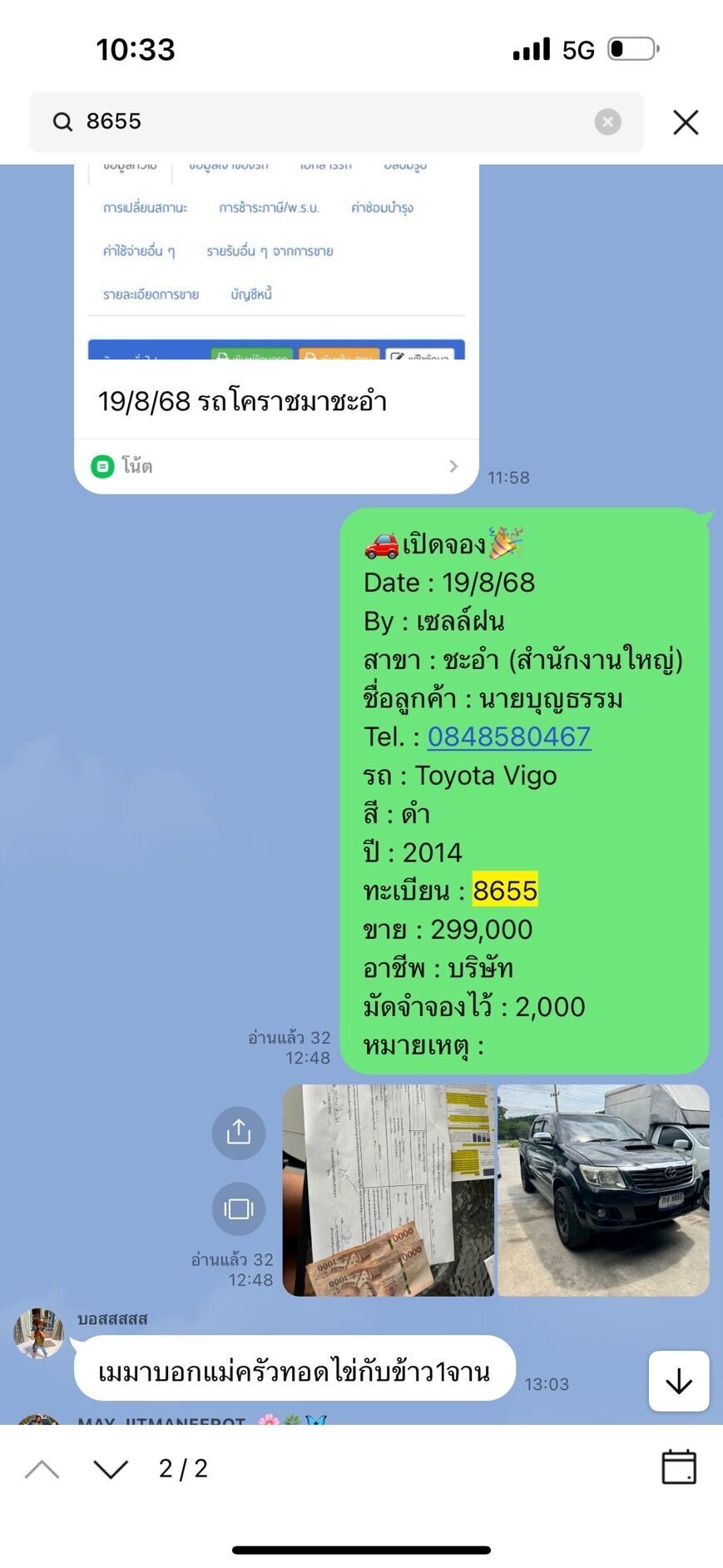Jump to the latest message
Viewport: 723px width, 1568px height.
pos(679,1382)
